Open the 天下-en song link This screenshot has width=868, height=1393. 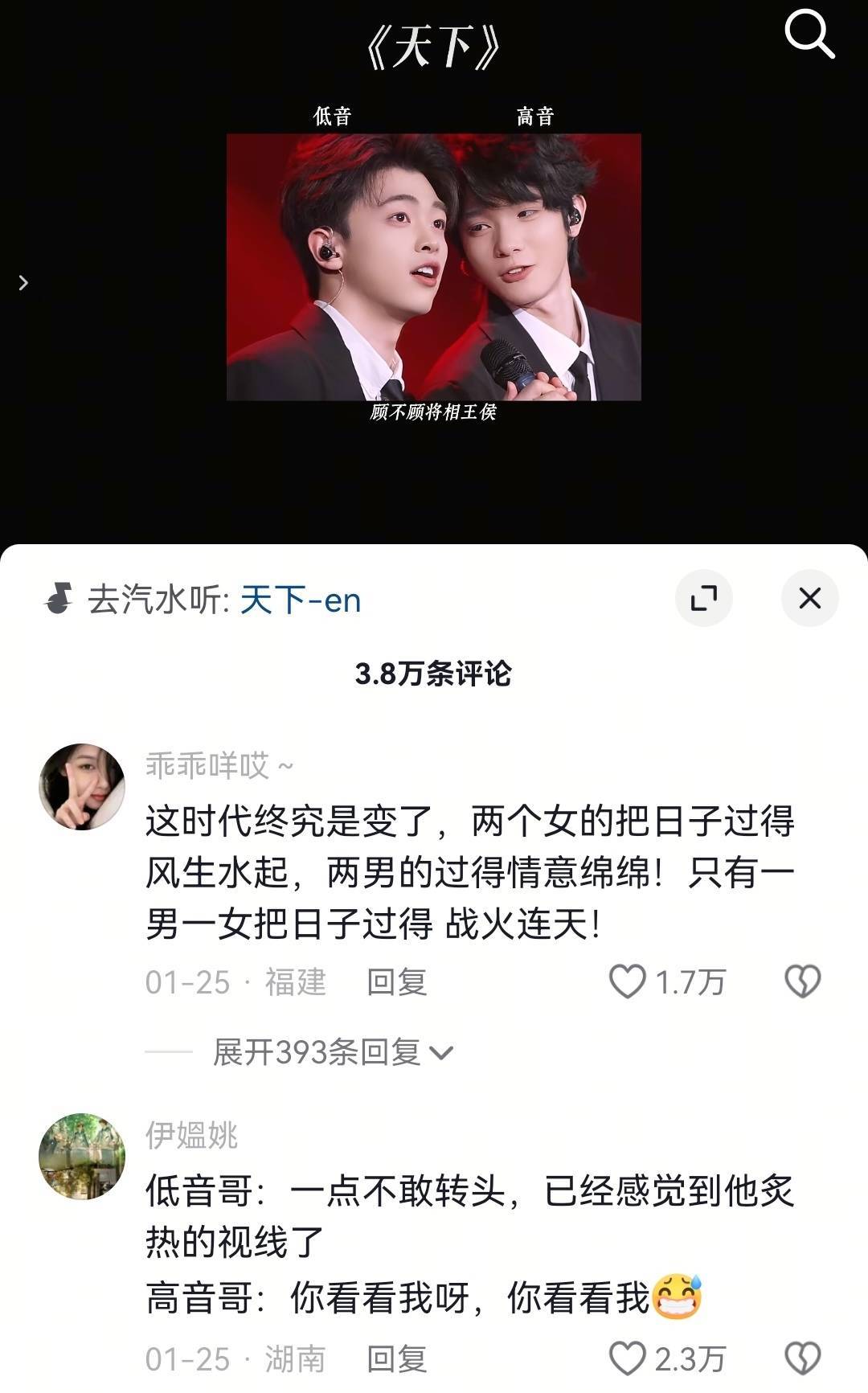(x=301, y=600)
